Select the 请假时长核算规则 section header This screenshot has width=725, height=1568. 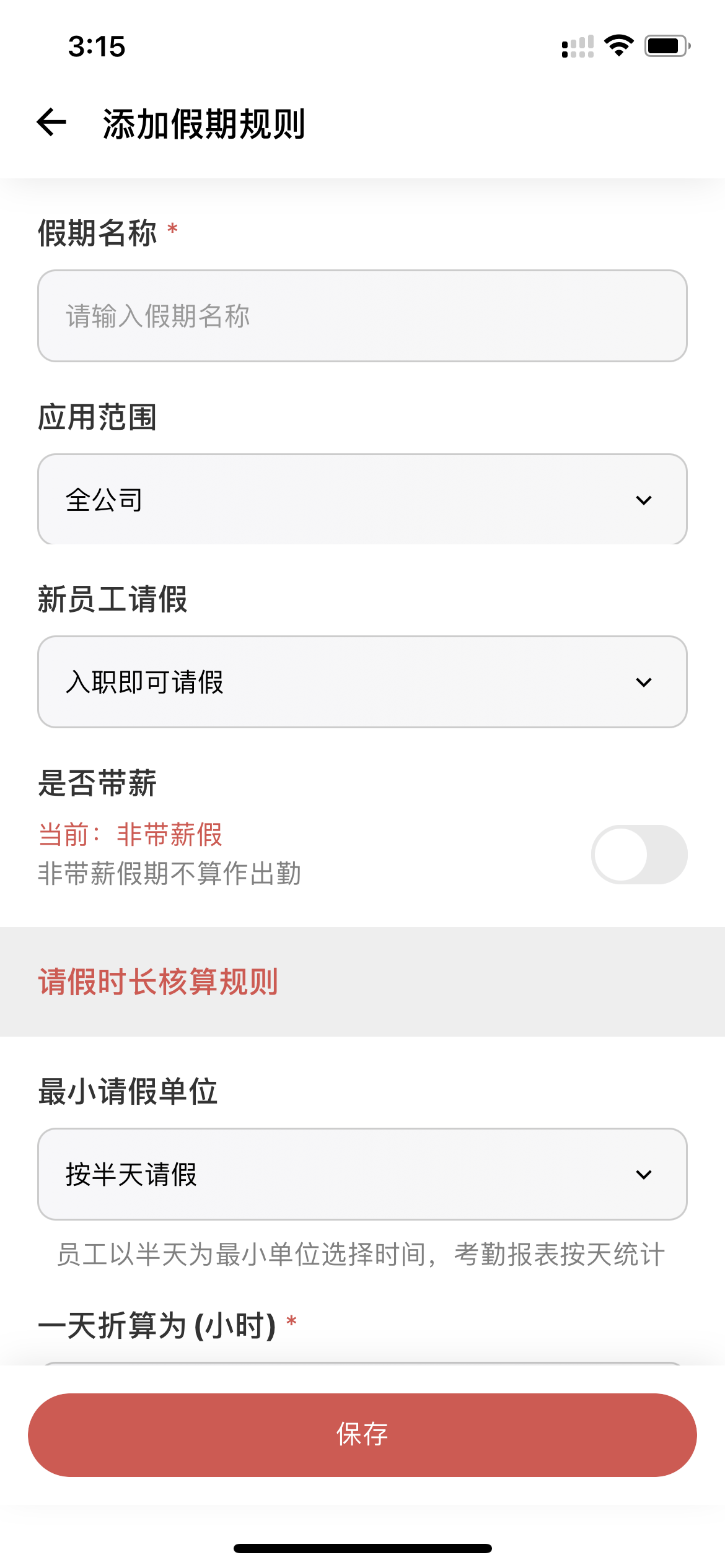pyautogui.click(x=159, y=980)
